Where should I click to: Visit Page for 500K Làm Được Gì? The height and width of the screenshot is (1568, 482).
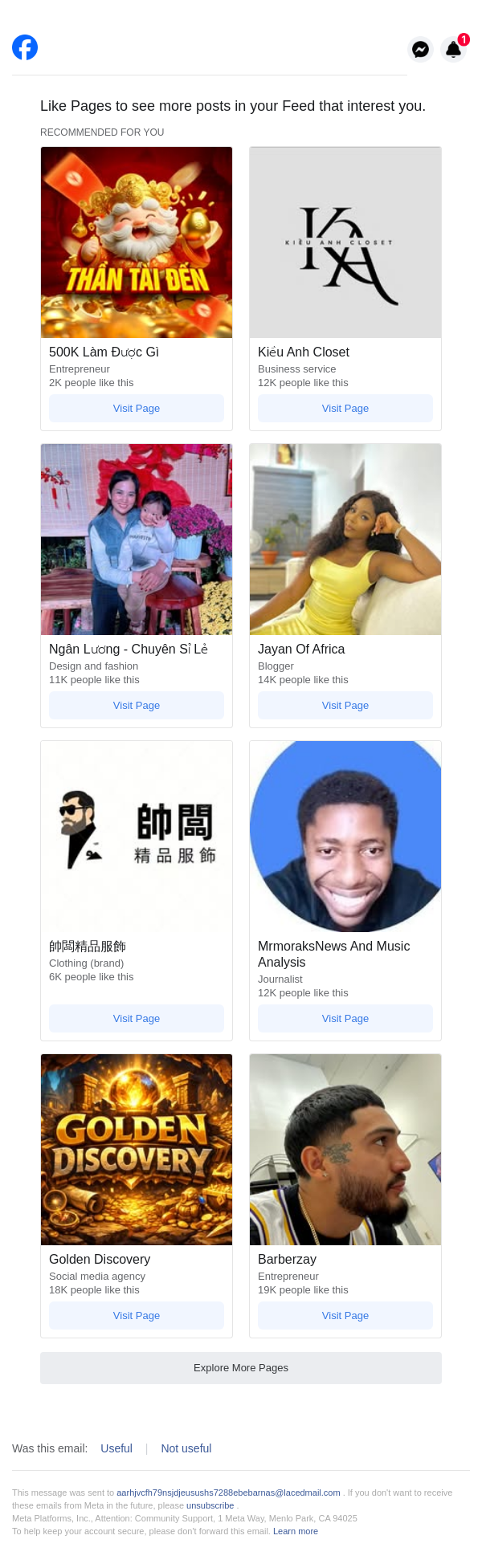click(x=137, y=408)
